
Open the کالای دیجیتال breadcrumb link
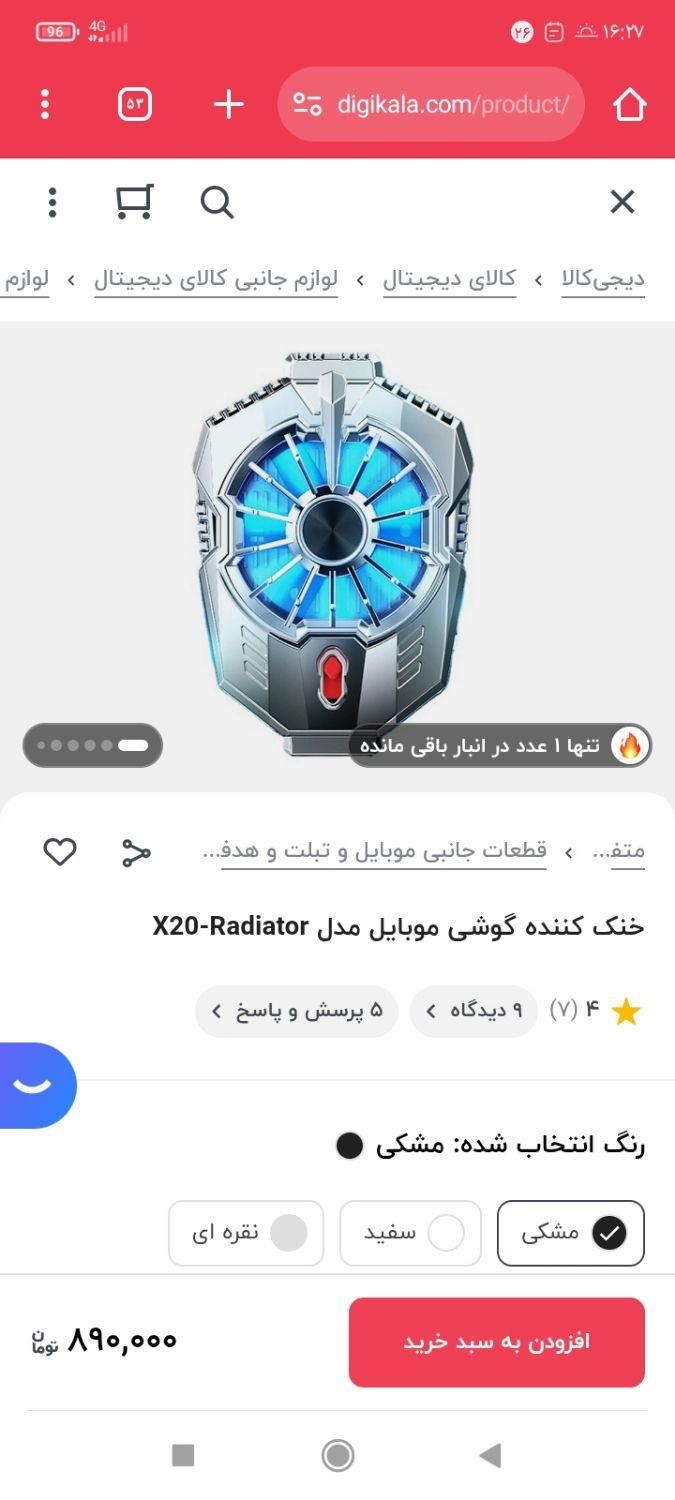click(x=449, y=279)
